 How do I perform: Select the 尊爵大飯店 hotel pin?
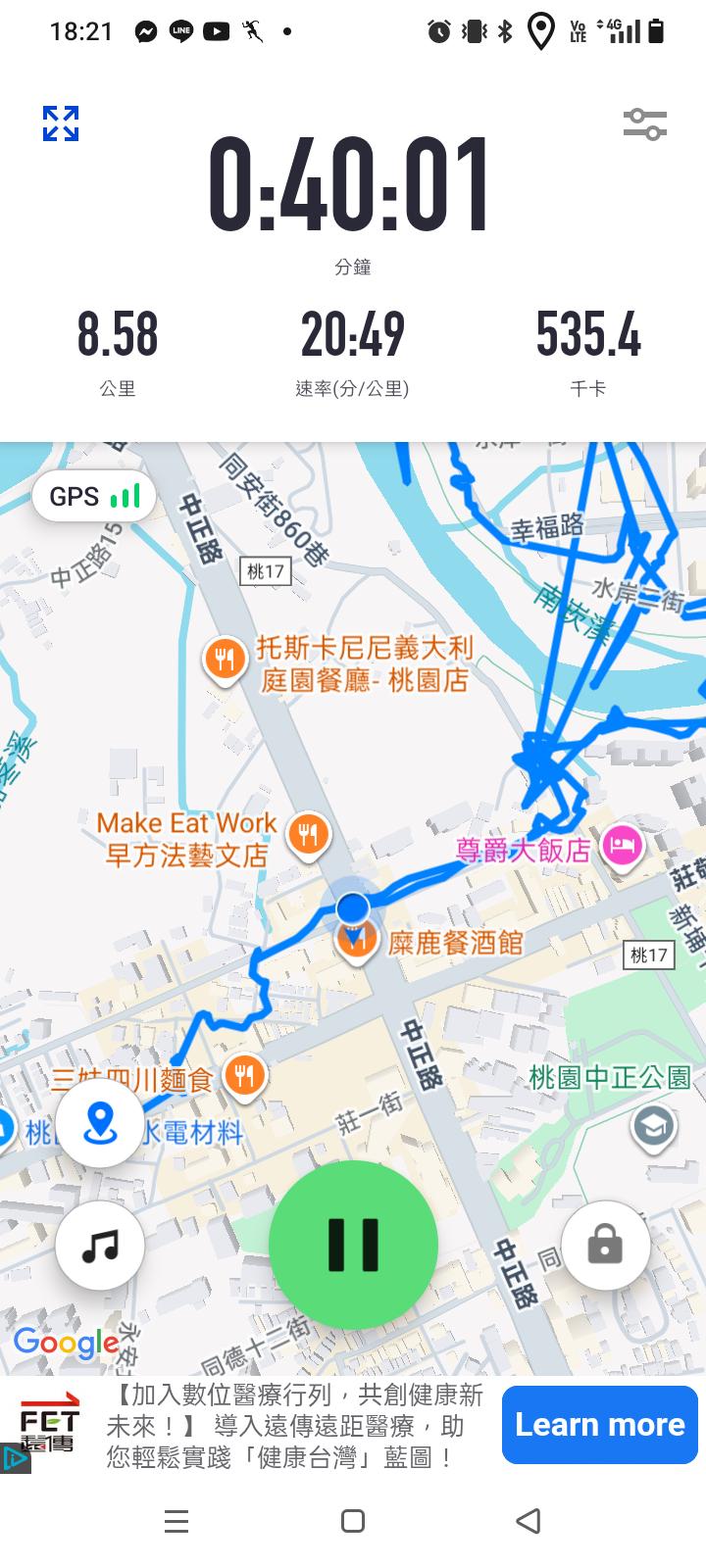click(623, 843)
